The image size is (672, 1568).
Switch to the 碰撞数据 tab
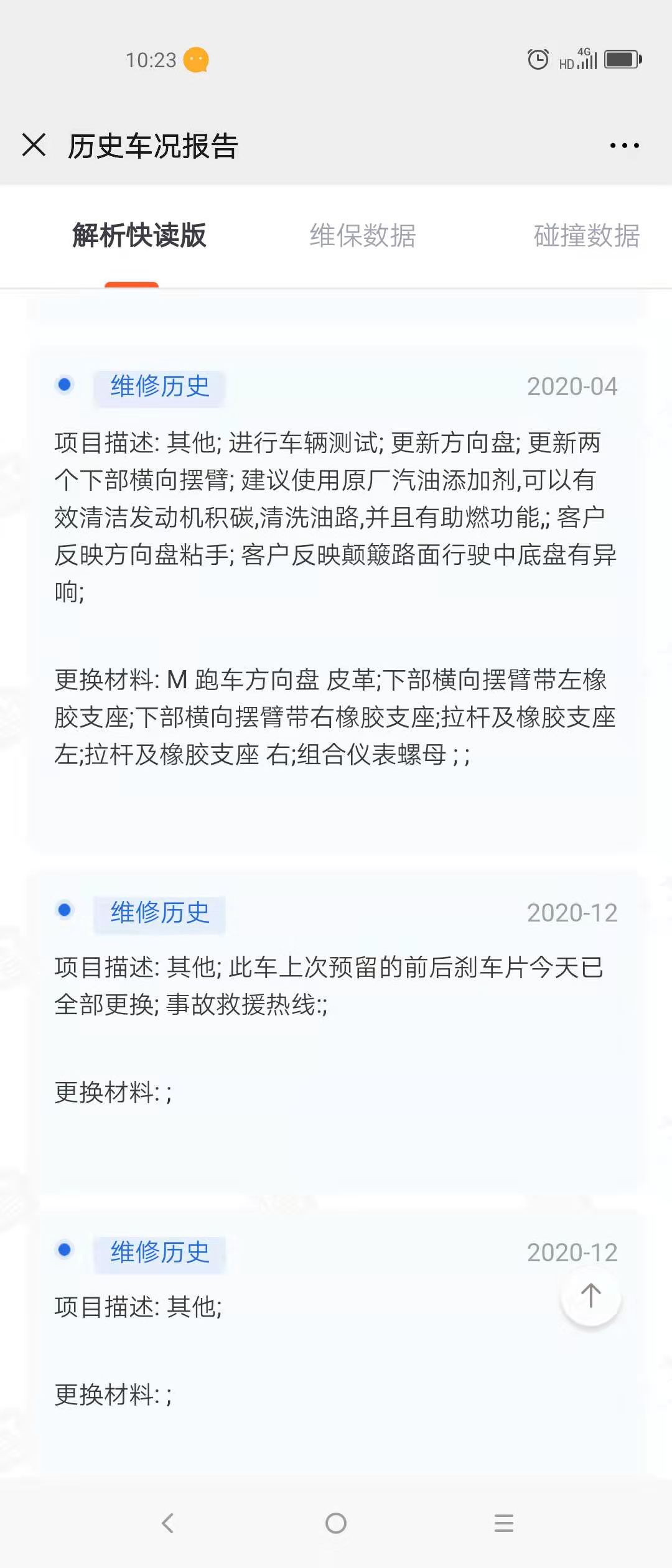click(586, 236)
